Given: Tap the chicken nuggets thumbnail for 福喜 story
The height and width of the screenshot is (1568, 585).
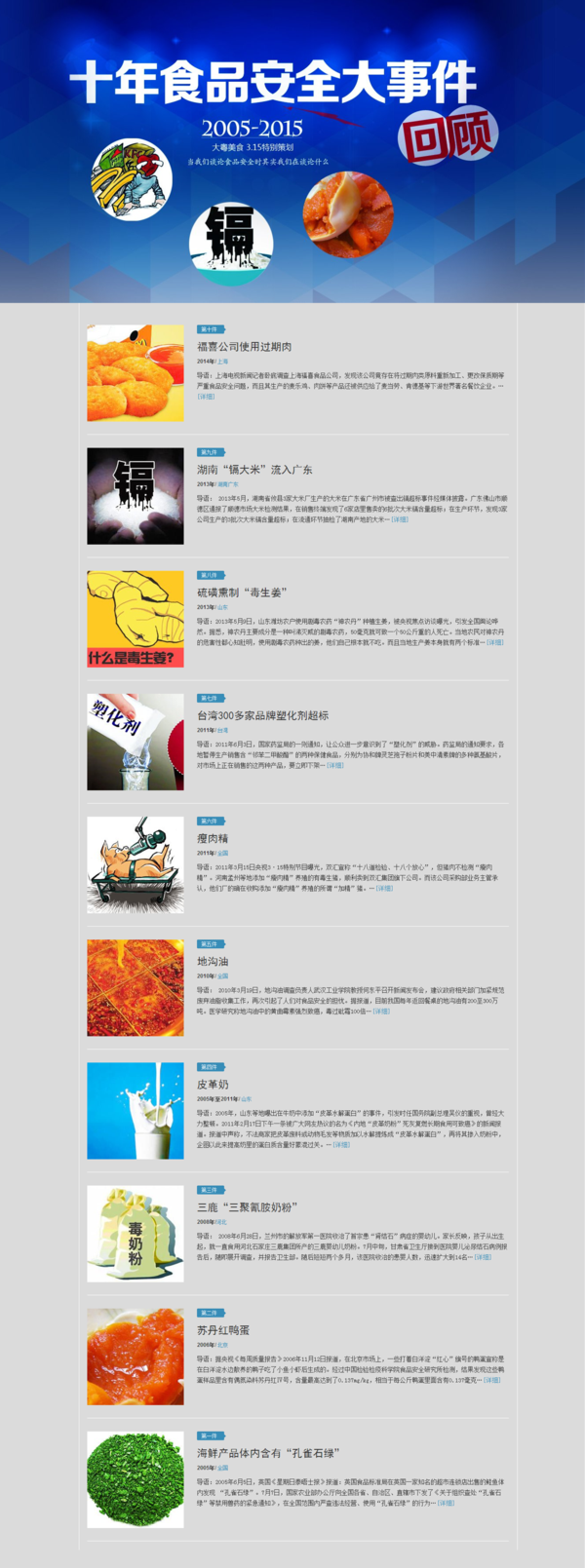Looking at the screenshot, I should click(136, 373).
